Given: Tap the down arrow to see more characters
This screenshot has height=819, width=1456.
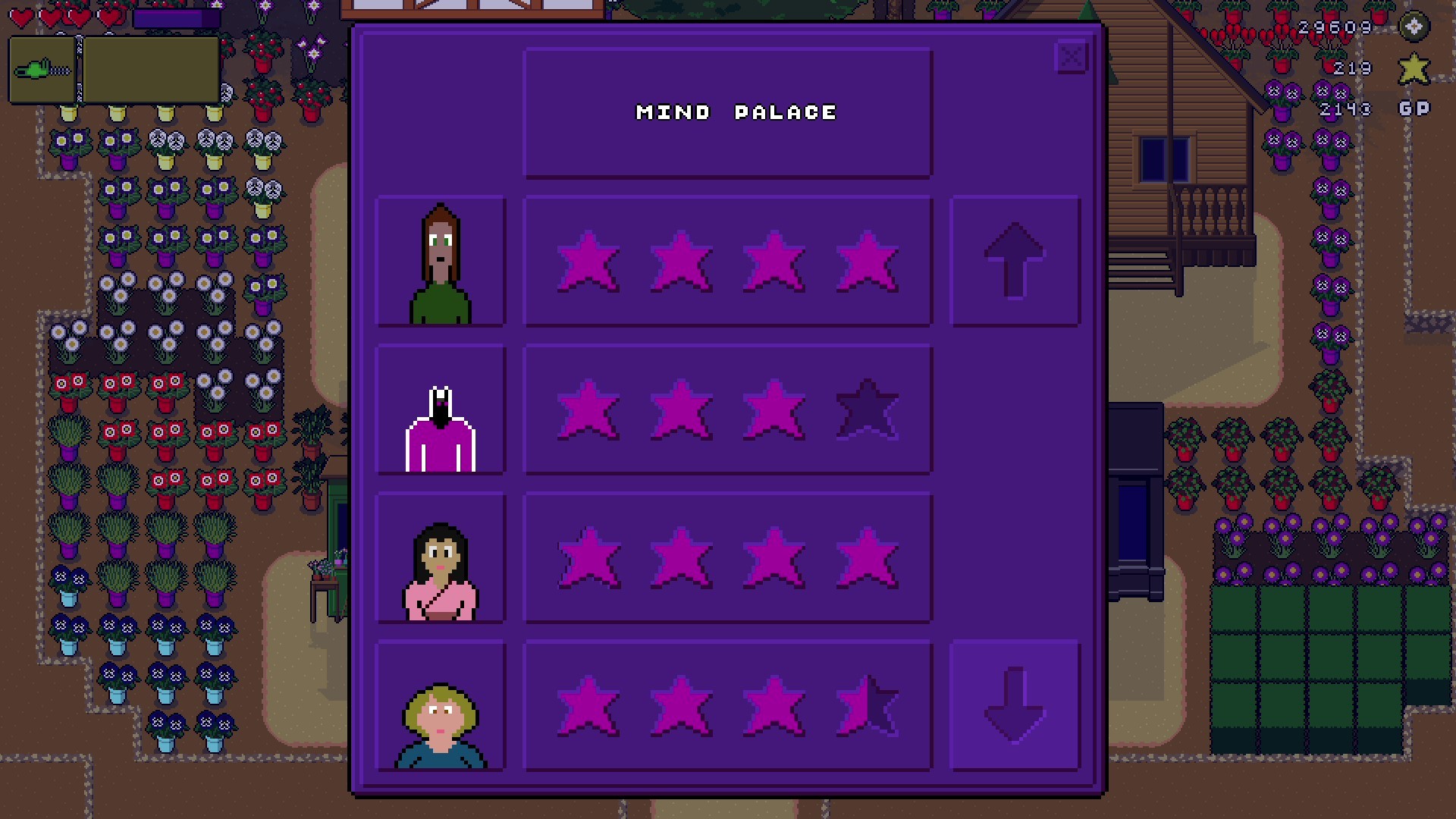Looking at the screenshot, I should tap(1015, 705).
